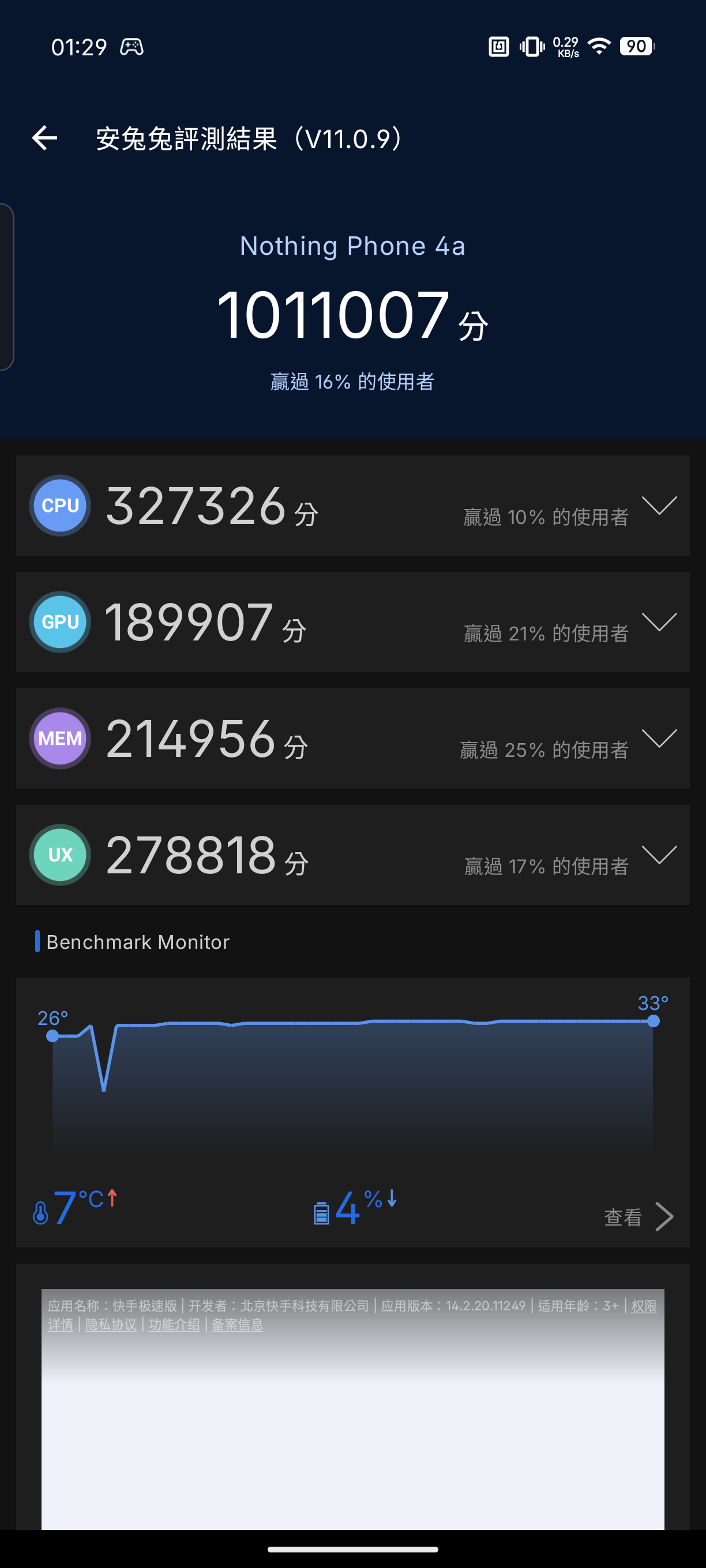This screenshot has width=706, height=1568.
Task: Expand the UX score details
Action: pyautogui.click(x=659, y=854)
